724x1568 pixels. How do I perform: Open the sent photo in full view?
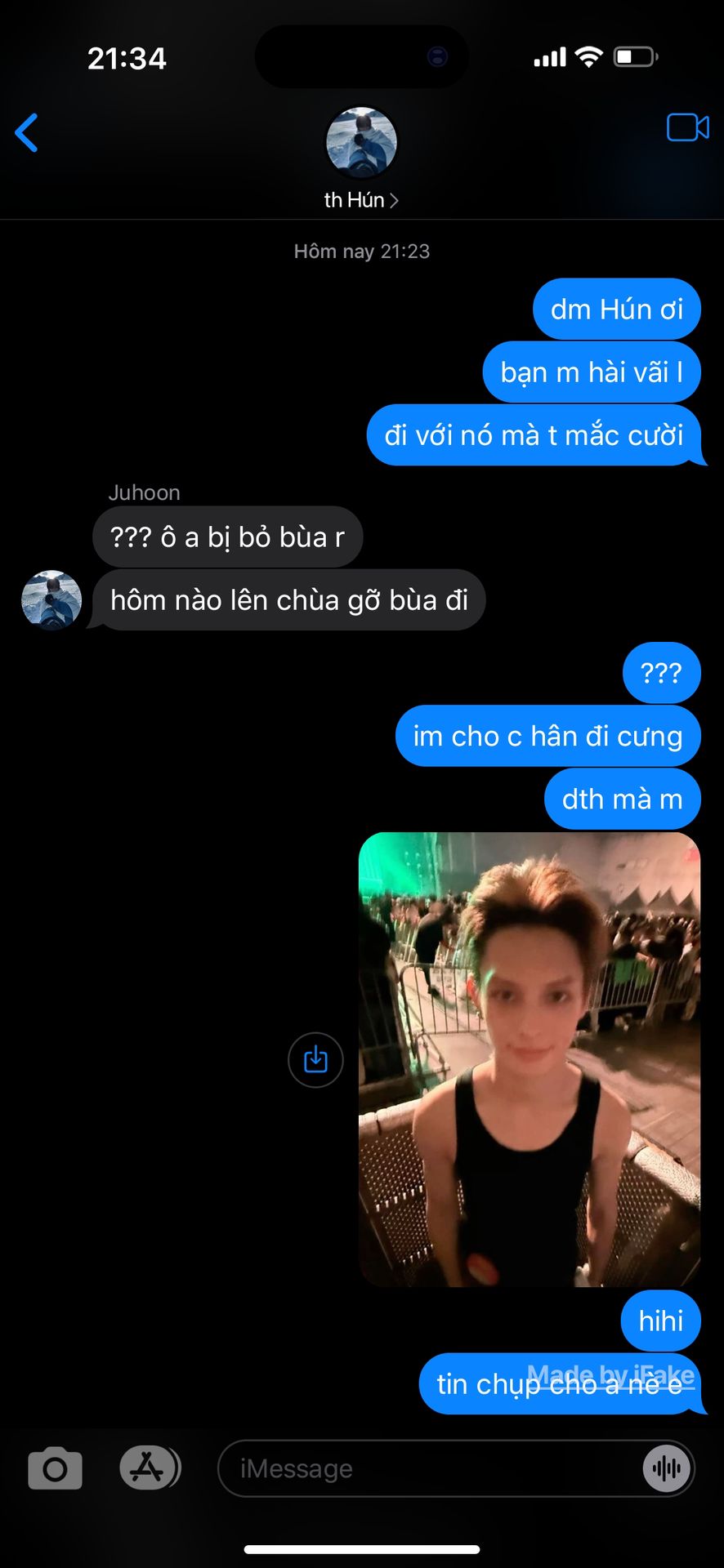[x=530, y=1059]
